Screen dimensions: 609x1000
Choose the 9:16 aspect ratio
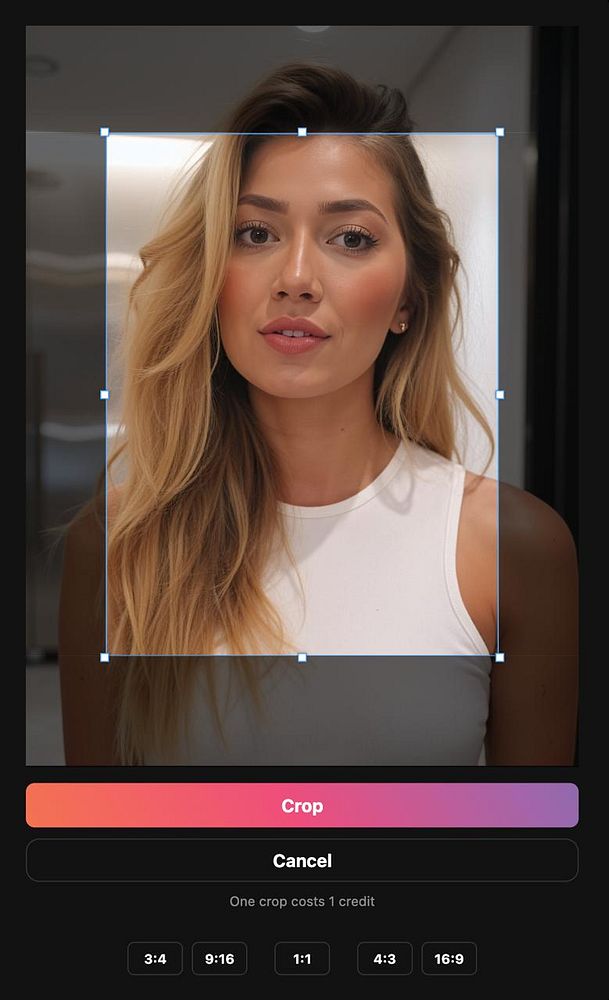220,959
